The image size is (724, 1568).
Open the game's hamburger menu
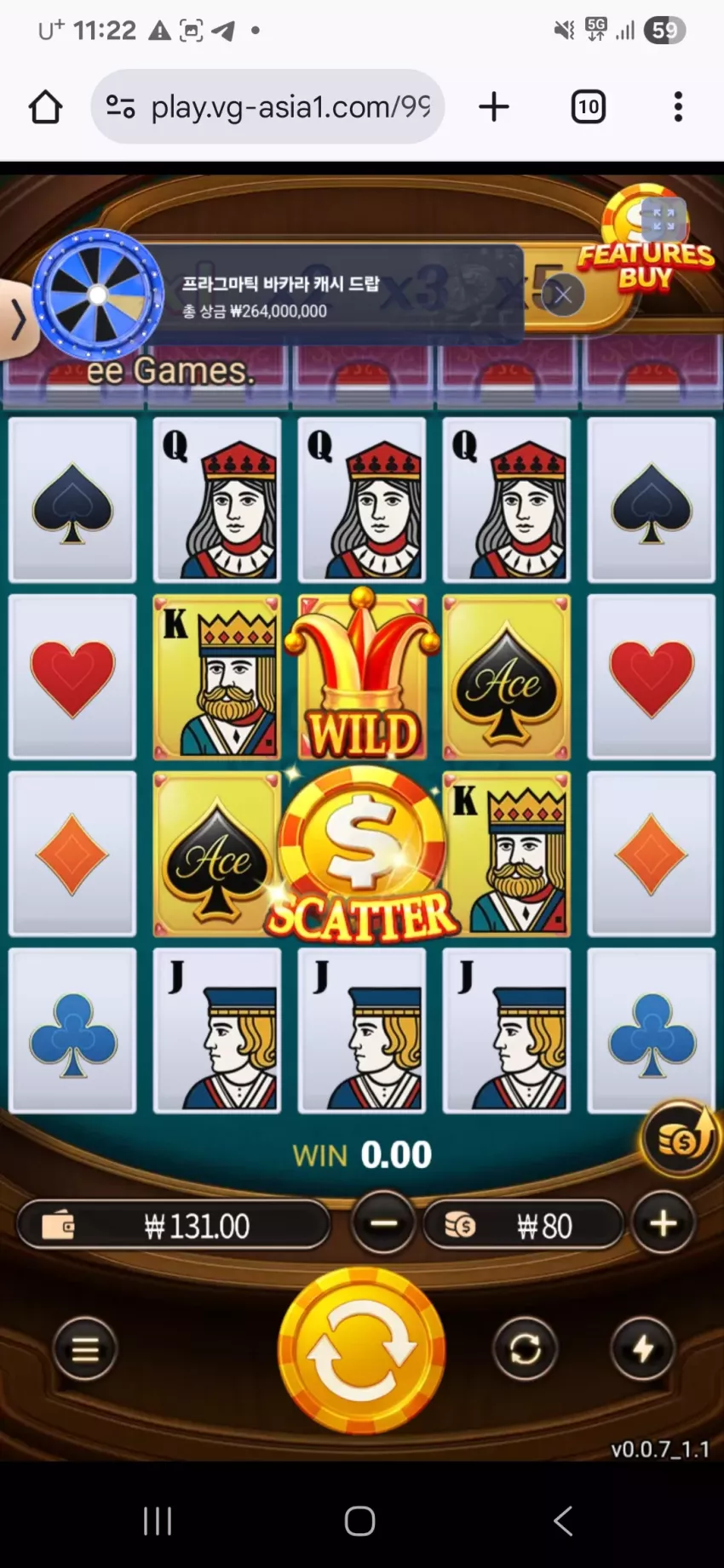84,1348
